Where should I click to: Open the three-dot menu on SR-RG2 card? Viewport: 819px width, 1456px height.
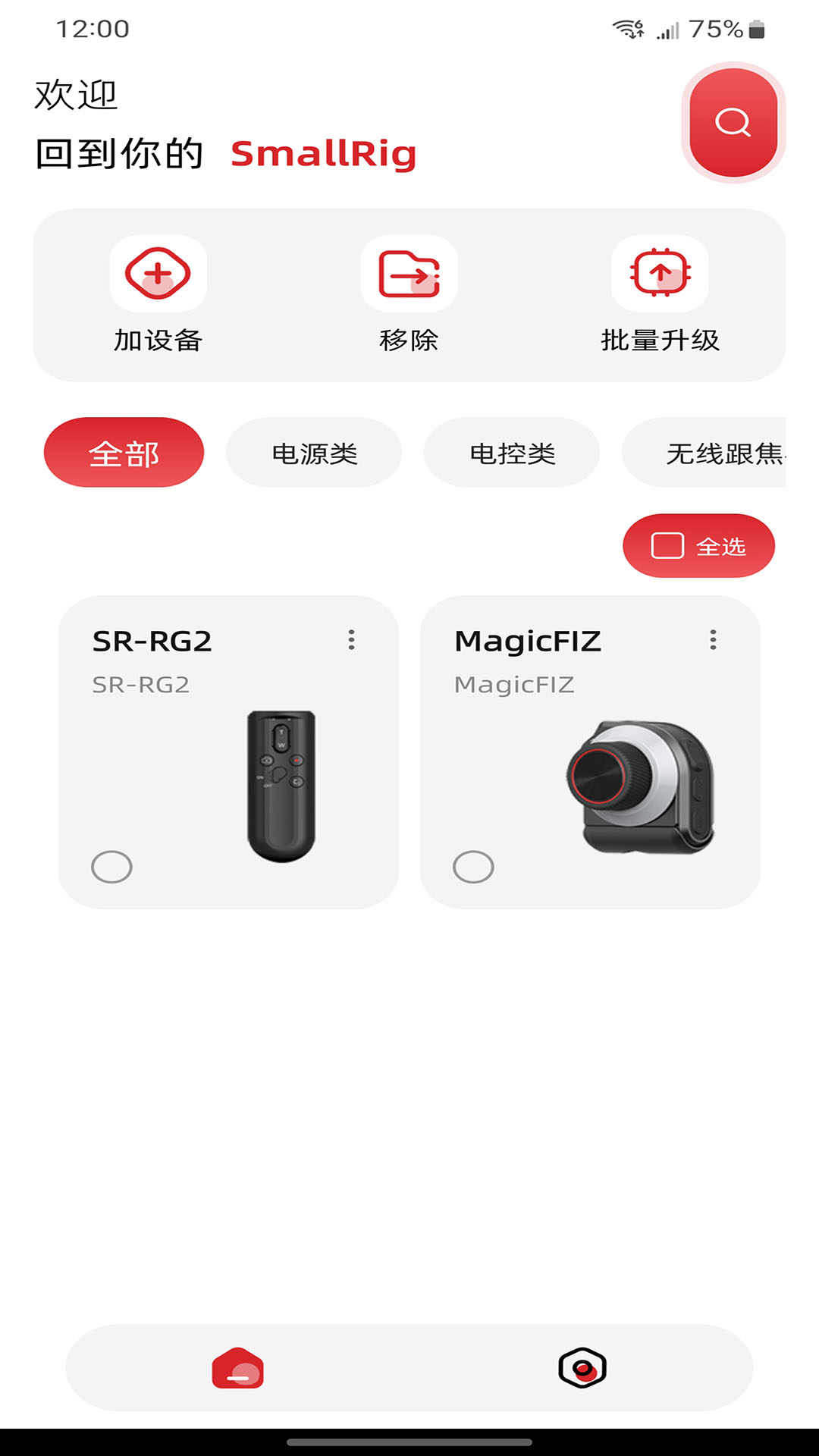point(351,641)
